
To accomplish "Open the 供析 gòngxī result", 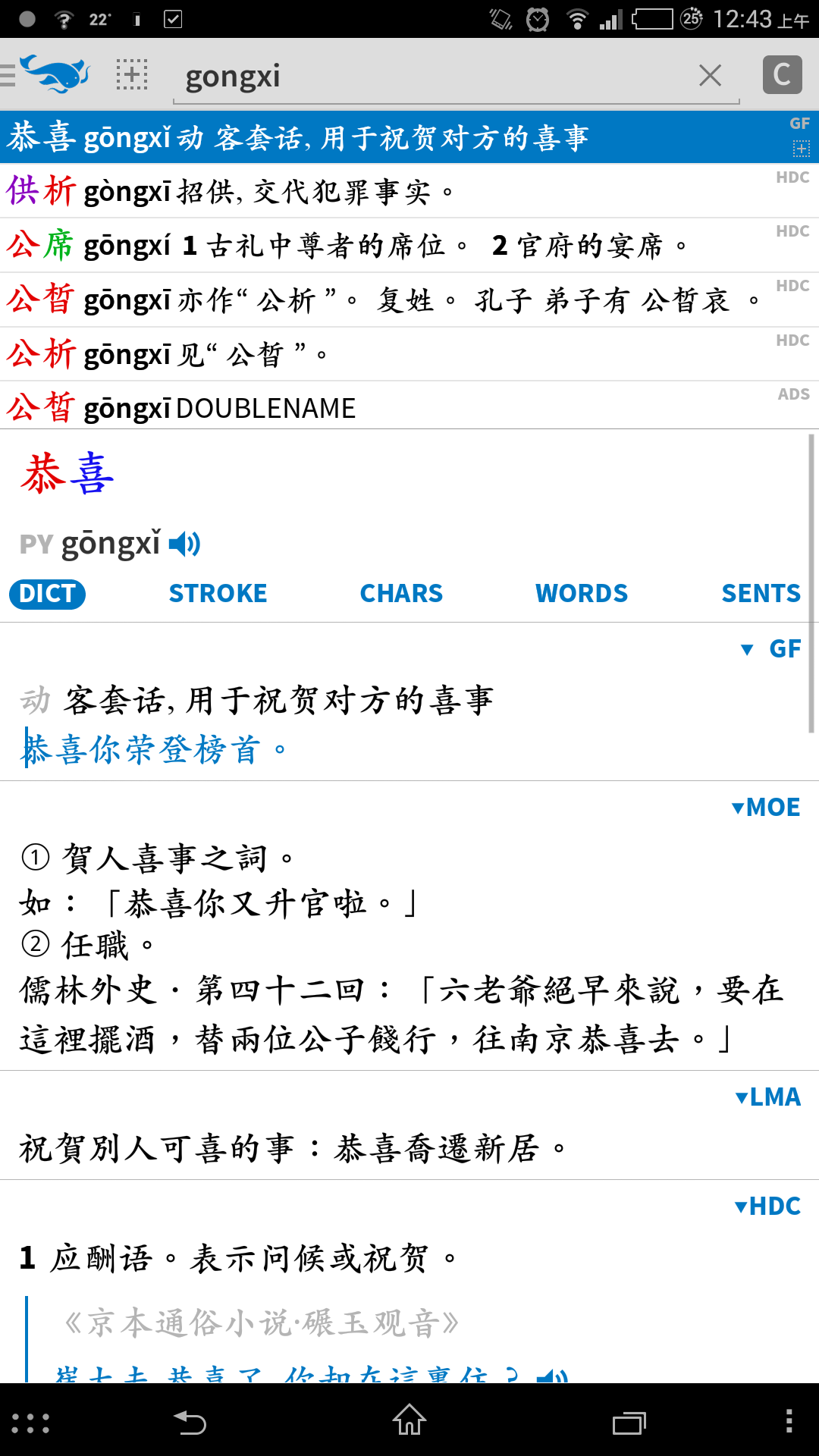I will [409, 191].
